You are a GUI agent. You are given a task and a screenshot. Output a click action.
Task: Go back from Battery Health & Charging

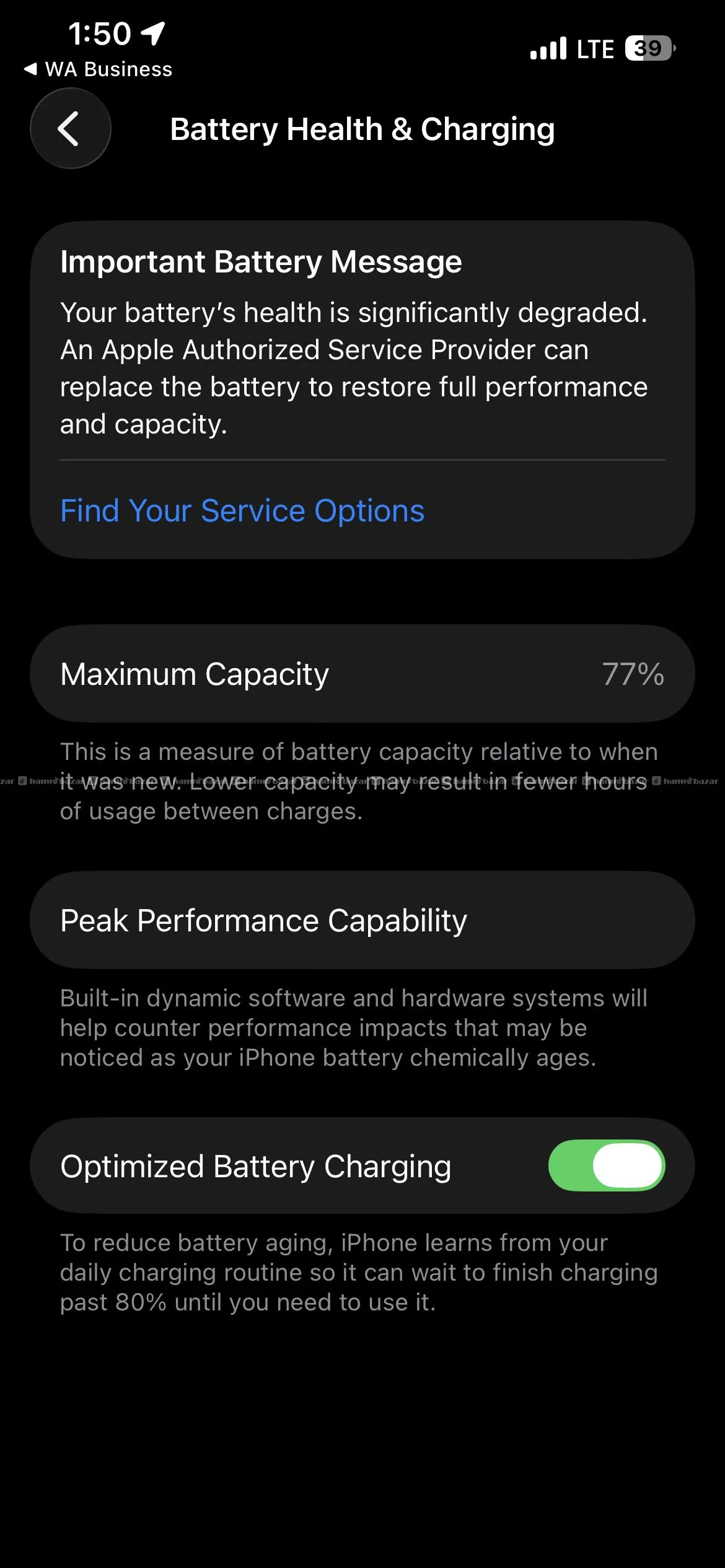click(70, 128)
